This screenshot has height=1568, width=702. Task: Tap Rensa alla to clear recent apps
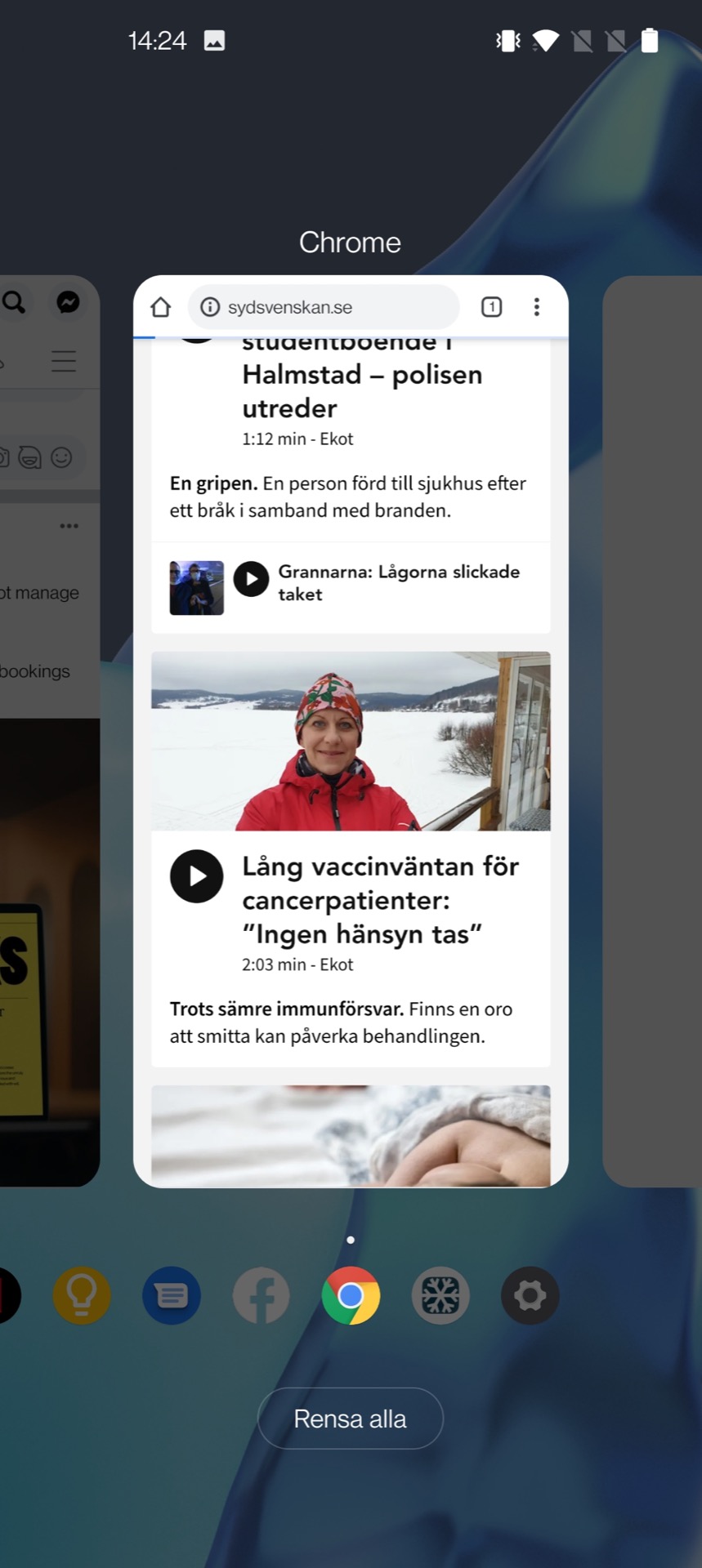[x=351, y=1419]
